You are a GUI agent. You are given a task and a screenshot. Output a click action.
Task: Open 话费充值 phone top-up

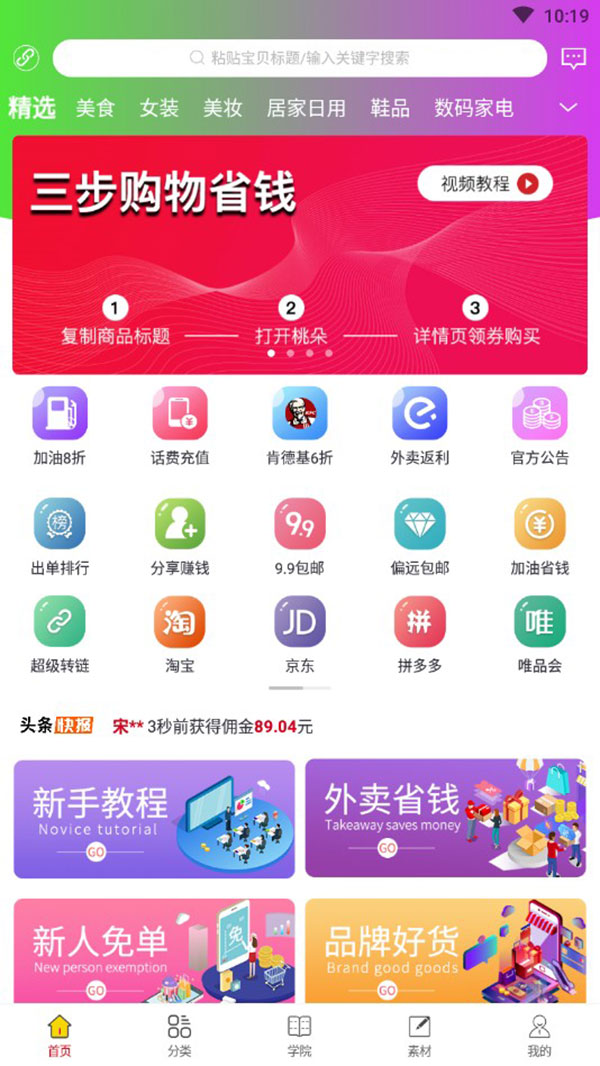click(x=180, y=427)
